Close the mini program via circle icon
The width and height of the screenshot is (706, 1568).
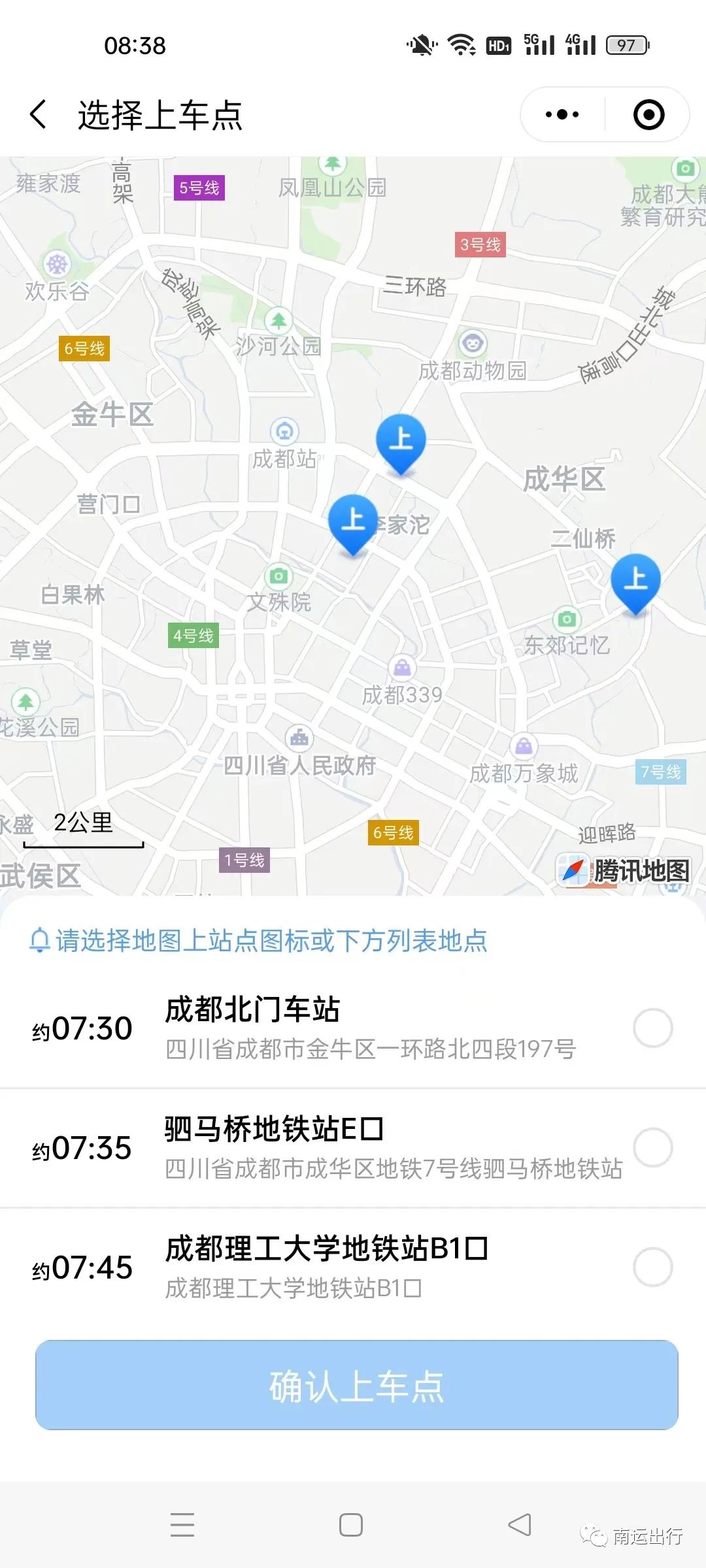tap(648, 115)
